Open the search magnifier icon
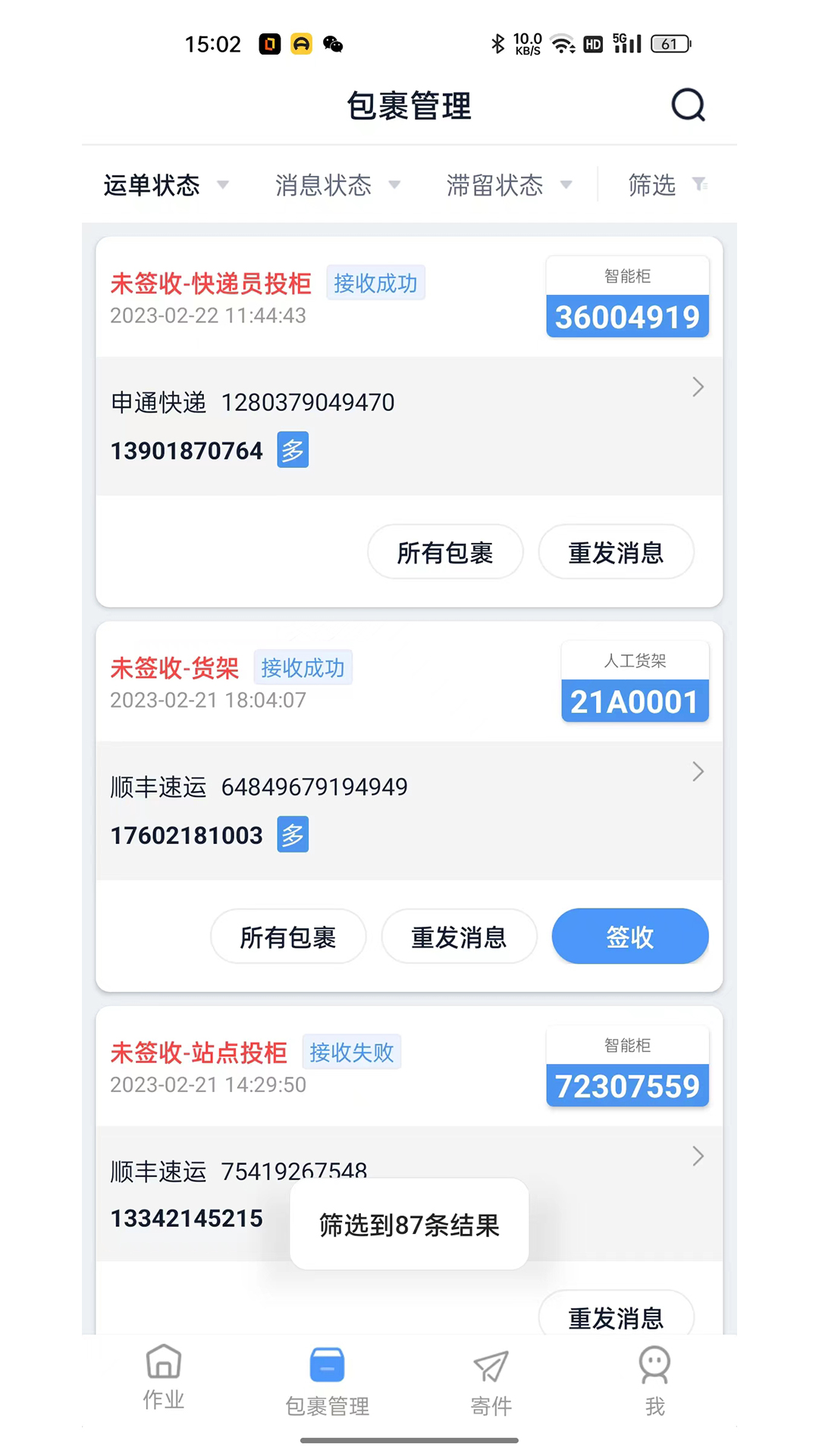Image resolution: width=819 pixels, height=1456 pixels. point(688,105)
